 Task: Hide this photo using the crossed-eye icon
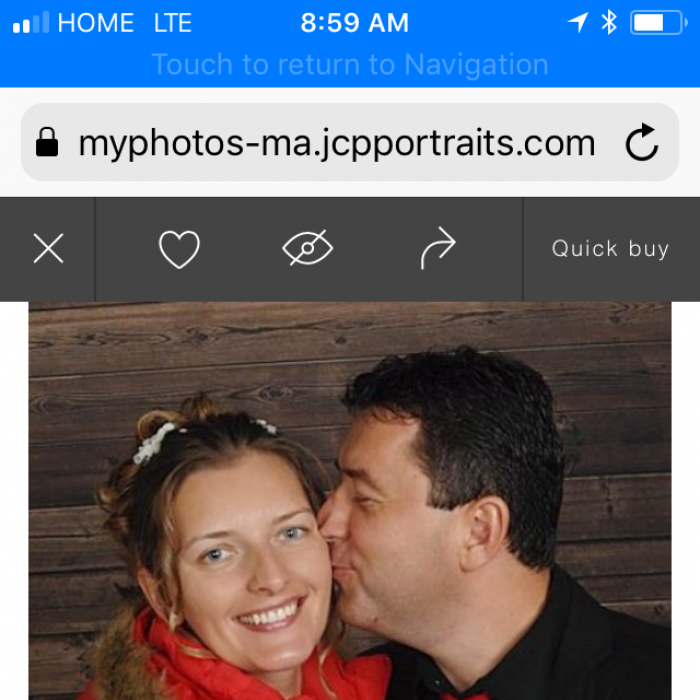tap(307, 249)
